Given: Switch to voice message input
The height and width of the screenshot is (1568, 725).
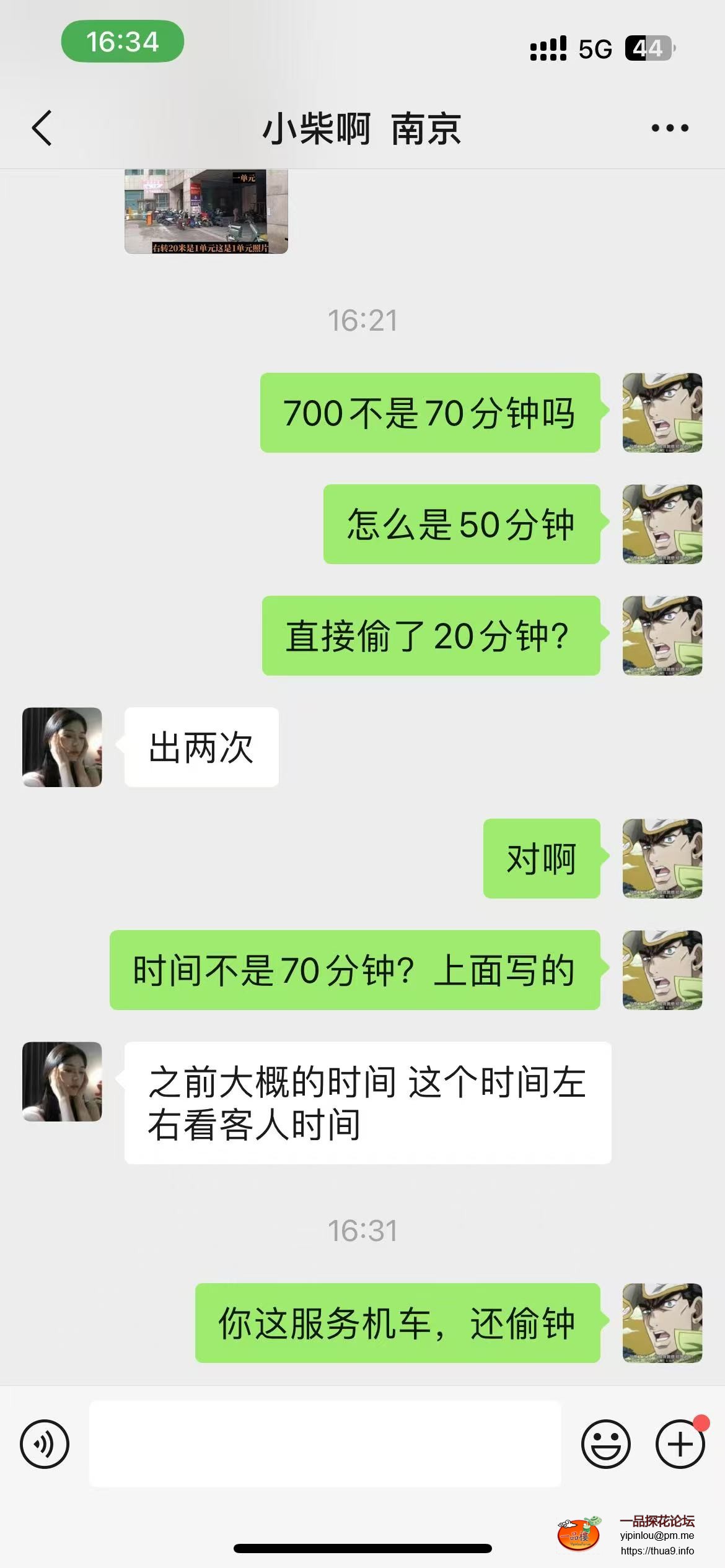Looking at the screenshot, I should pos(45,1444).
